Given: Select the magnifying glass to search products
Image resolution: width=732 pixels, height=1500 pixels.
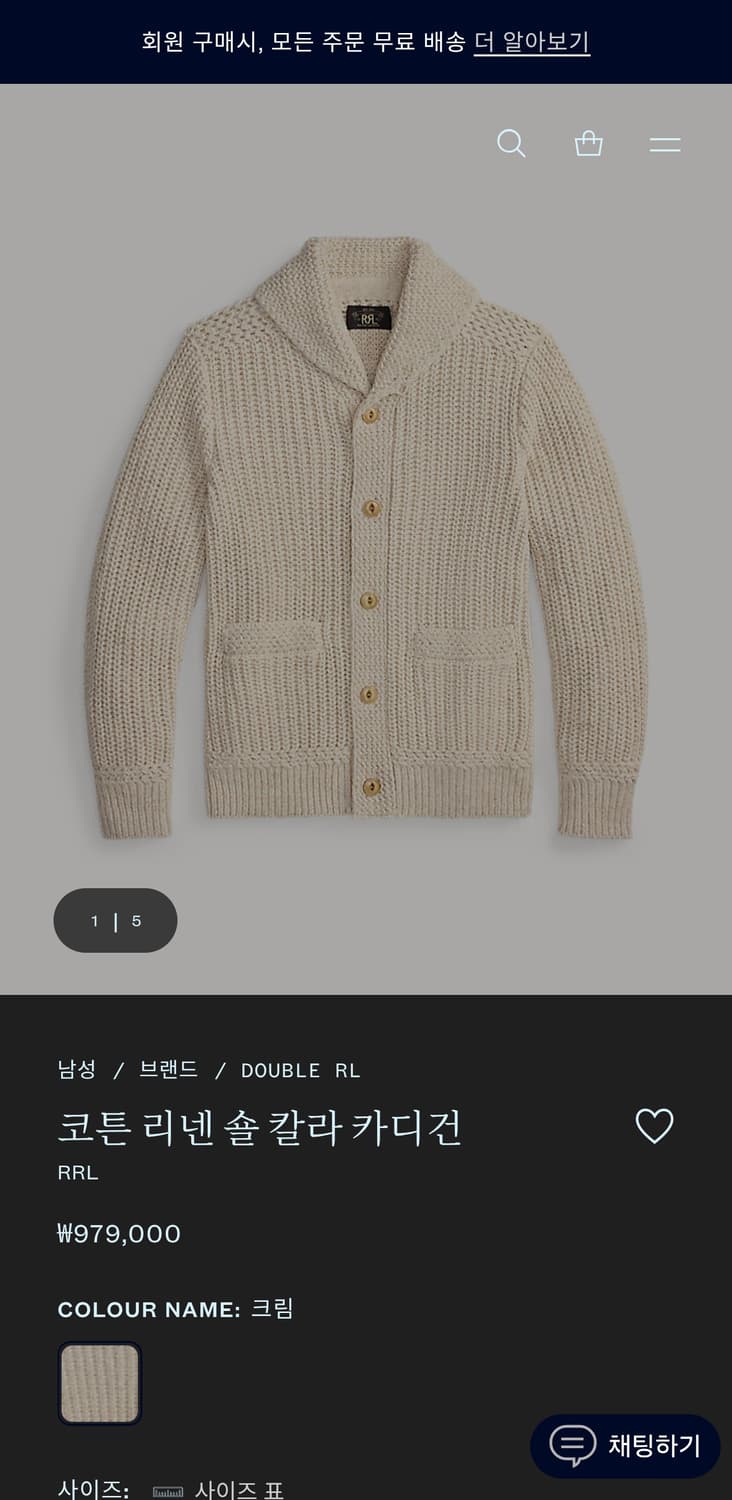Looking at the screenshot, I should pos(511,144).
